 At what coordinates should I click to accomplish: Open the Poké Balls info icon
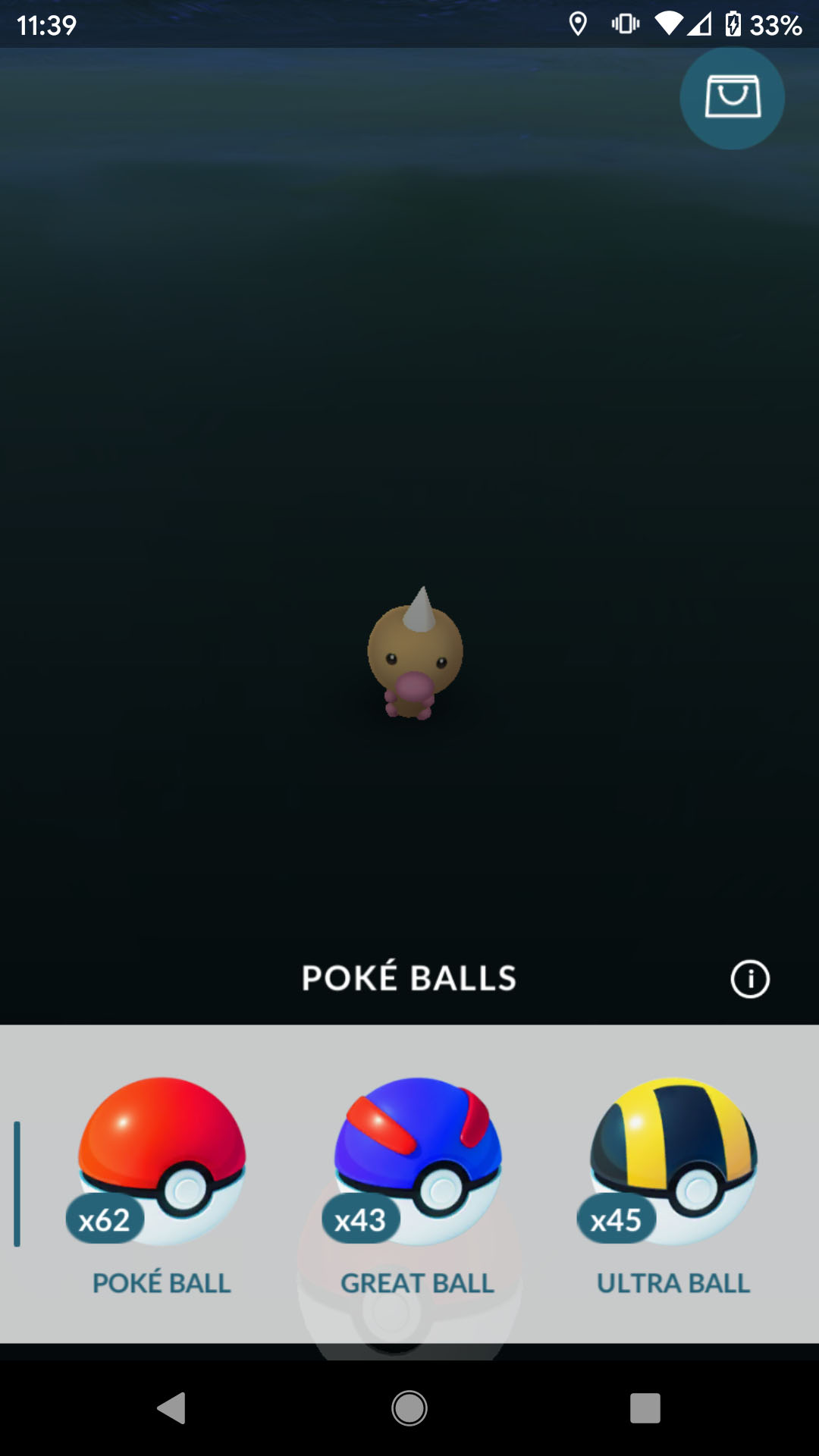[x=750, y=979]
